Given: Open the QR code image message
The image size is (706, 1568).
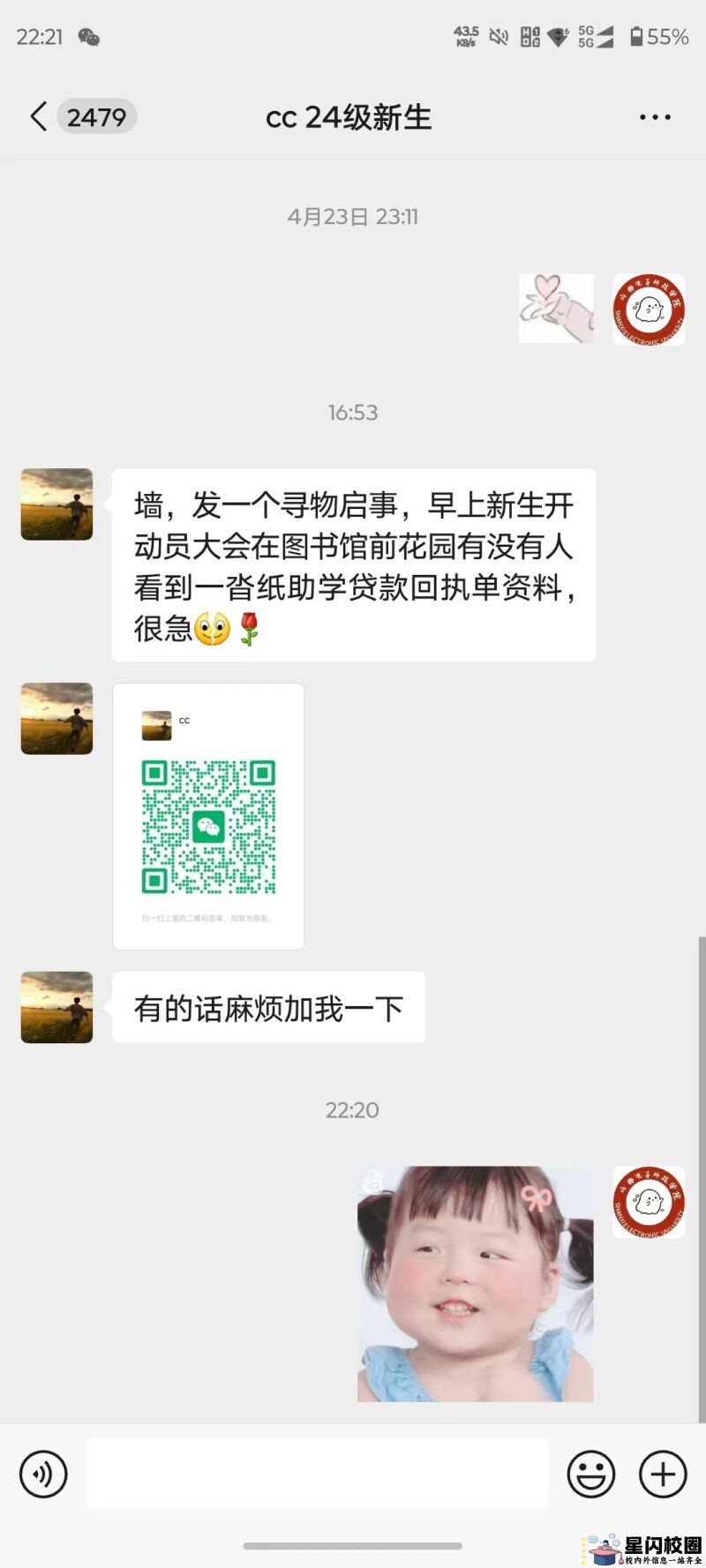Looking at the screenshot, I should pos(208,816).
